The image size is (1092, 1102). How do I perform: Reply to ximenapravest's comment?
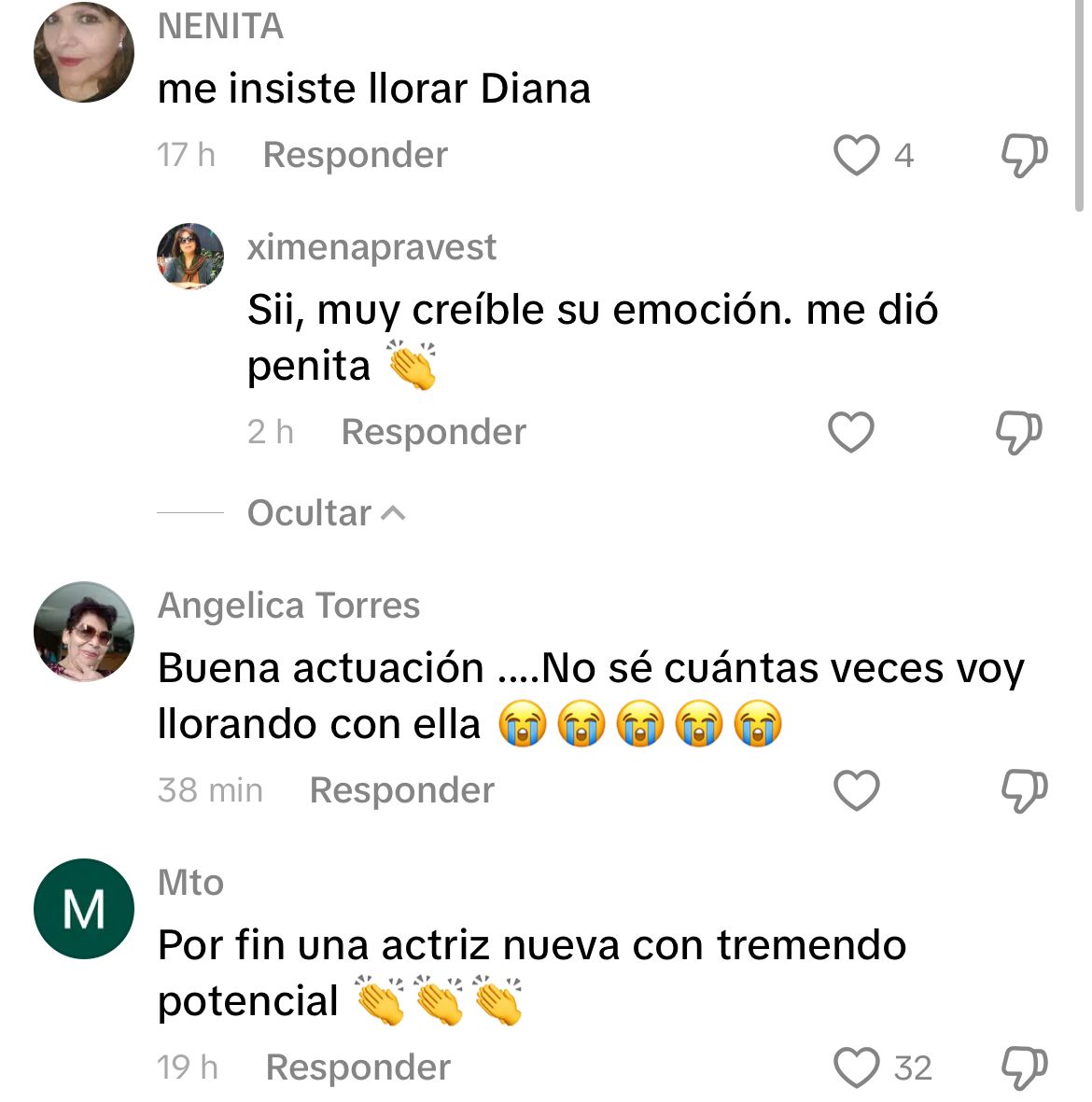pos(433,432)
